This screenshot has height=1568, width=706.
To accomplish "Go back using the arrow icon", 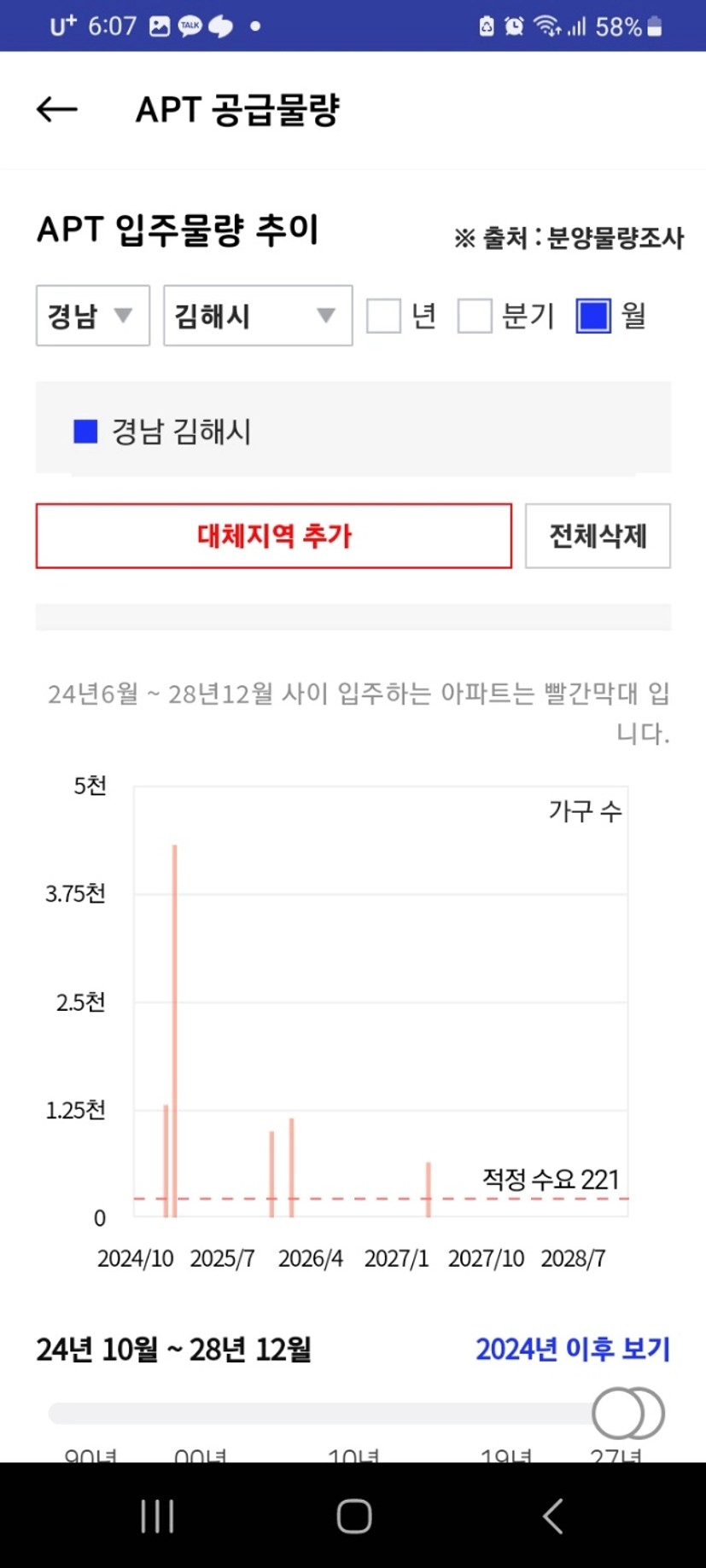I will point(57,109).
